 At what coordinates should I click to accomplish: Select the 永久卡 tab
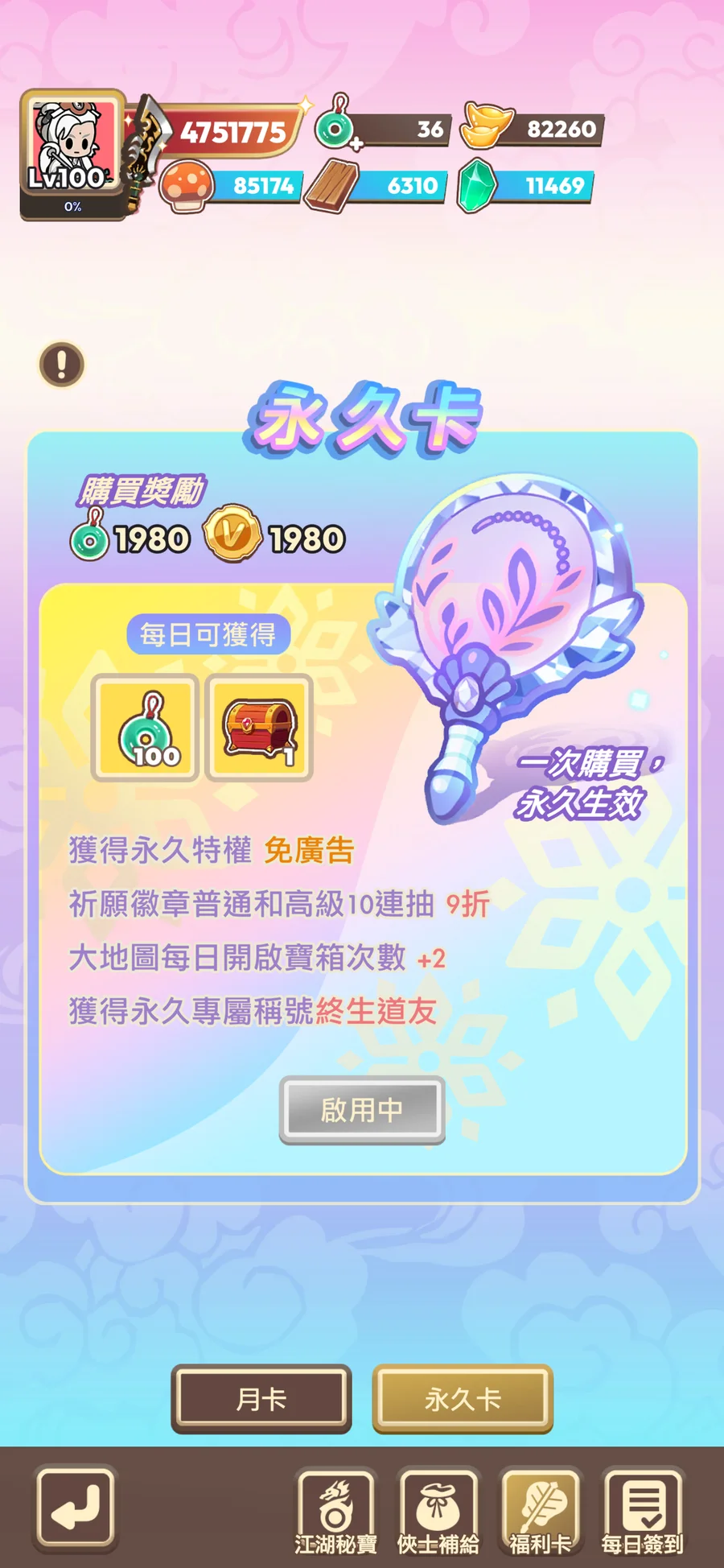[463, 1399]
